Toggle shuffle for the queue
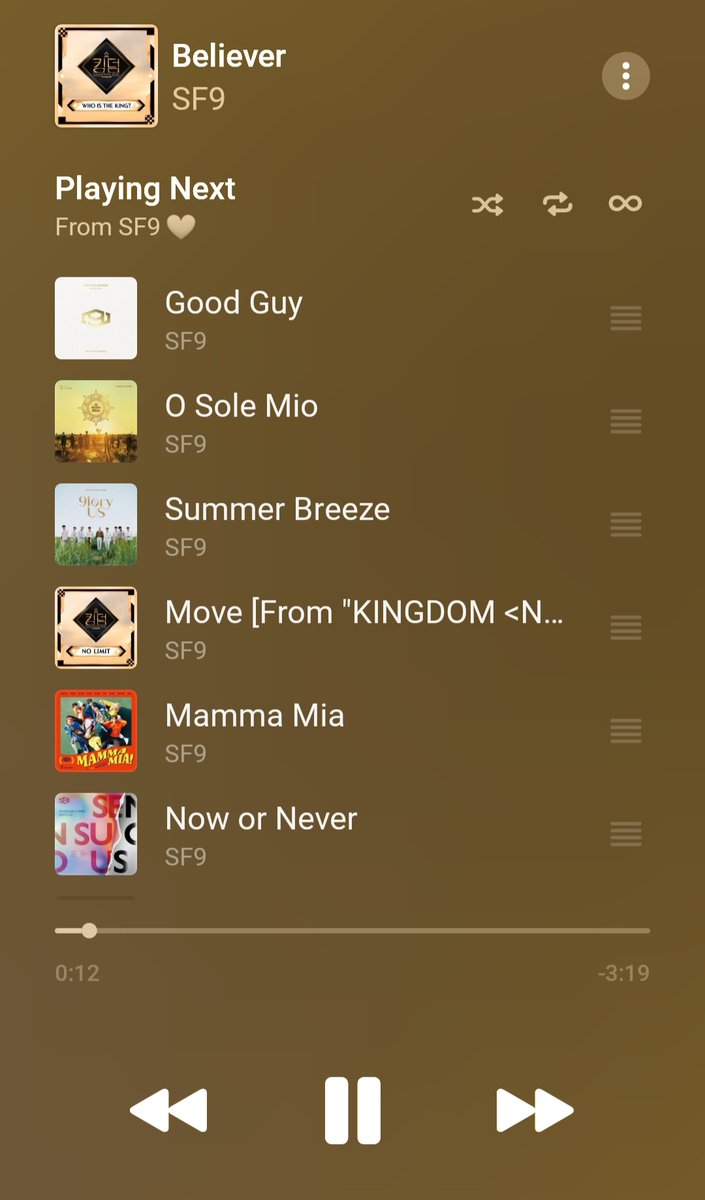The height and width of the screenshot is (1200, 705). pyautogui.click(x=487, y=204)
